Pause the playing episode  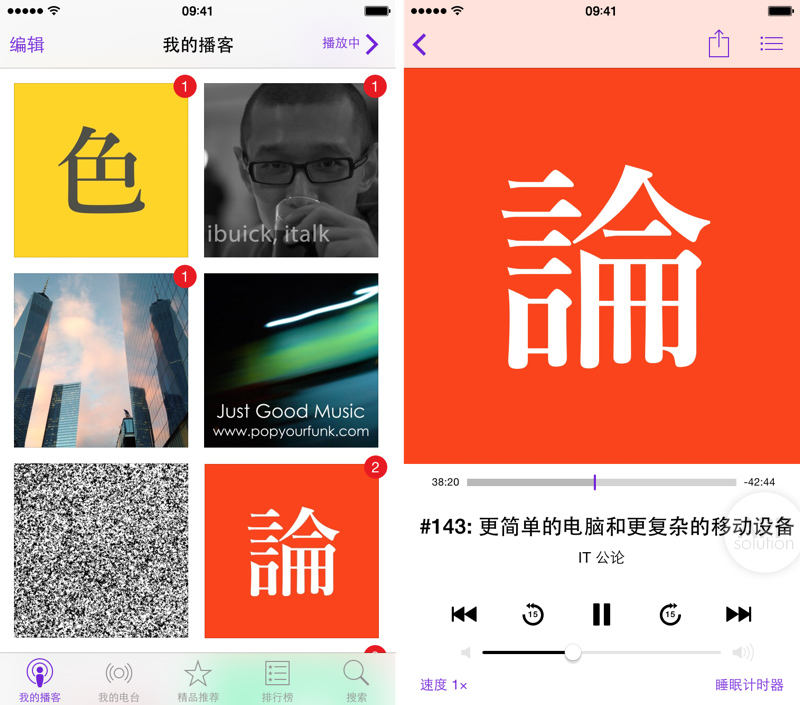(x=601, y=614)
